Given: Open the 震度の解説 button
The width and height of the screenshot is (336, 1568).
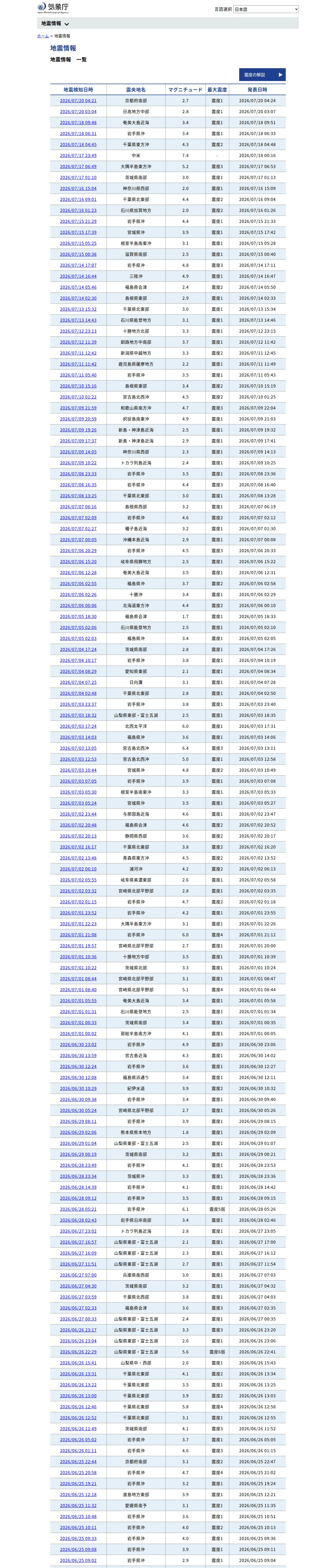Looking at the screenshot, I should [262, 74].
